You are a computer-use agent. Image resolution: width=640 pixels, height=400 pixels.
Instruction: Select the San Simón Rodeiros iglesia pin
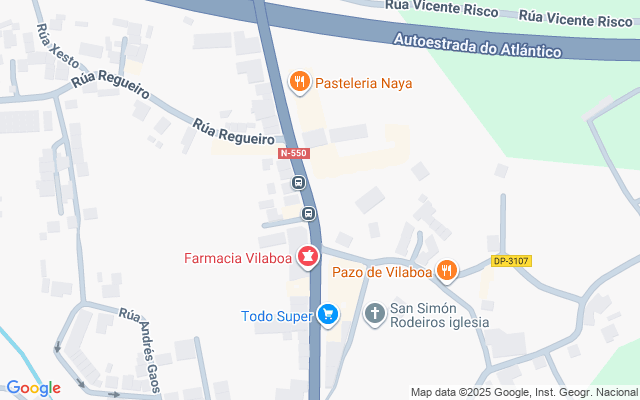click(375, 315)
